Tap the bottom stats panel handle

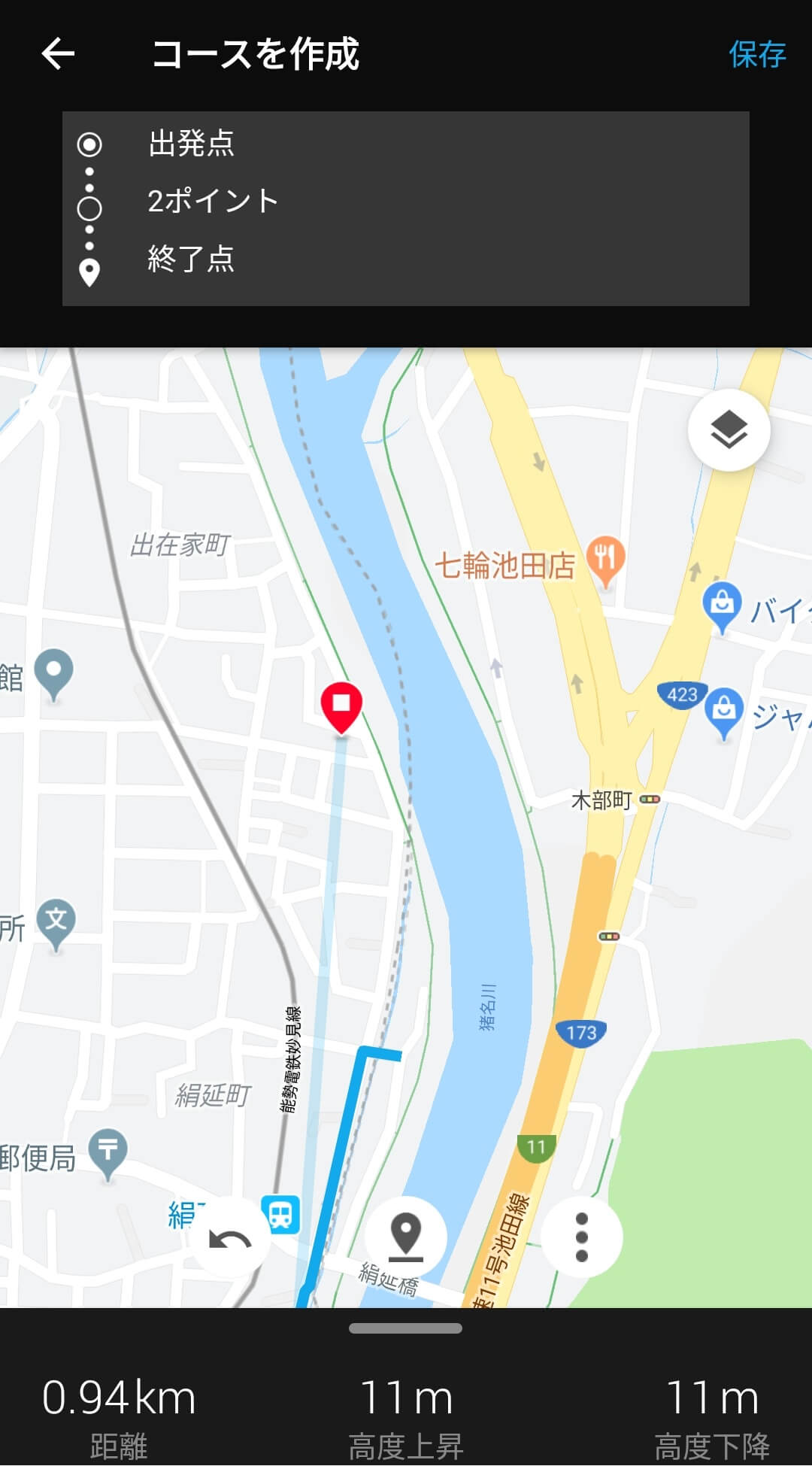(406, 1329)
